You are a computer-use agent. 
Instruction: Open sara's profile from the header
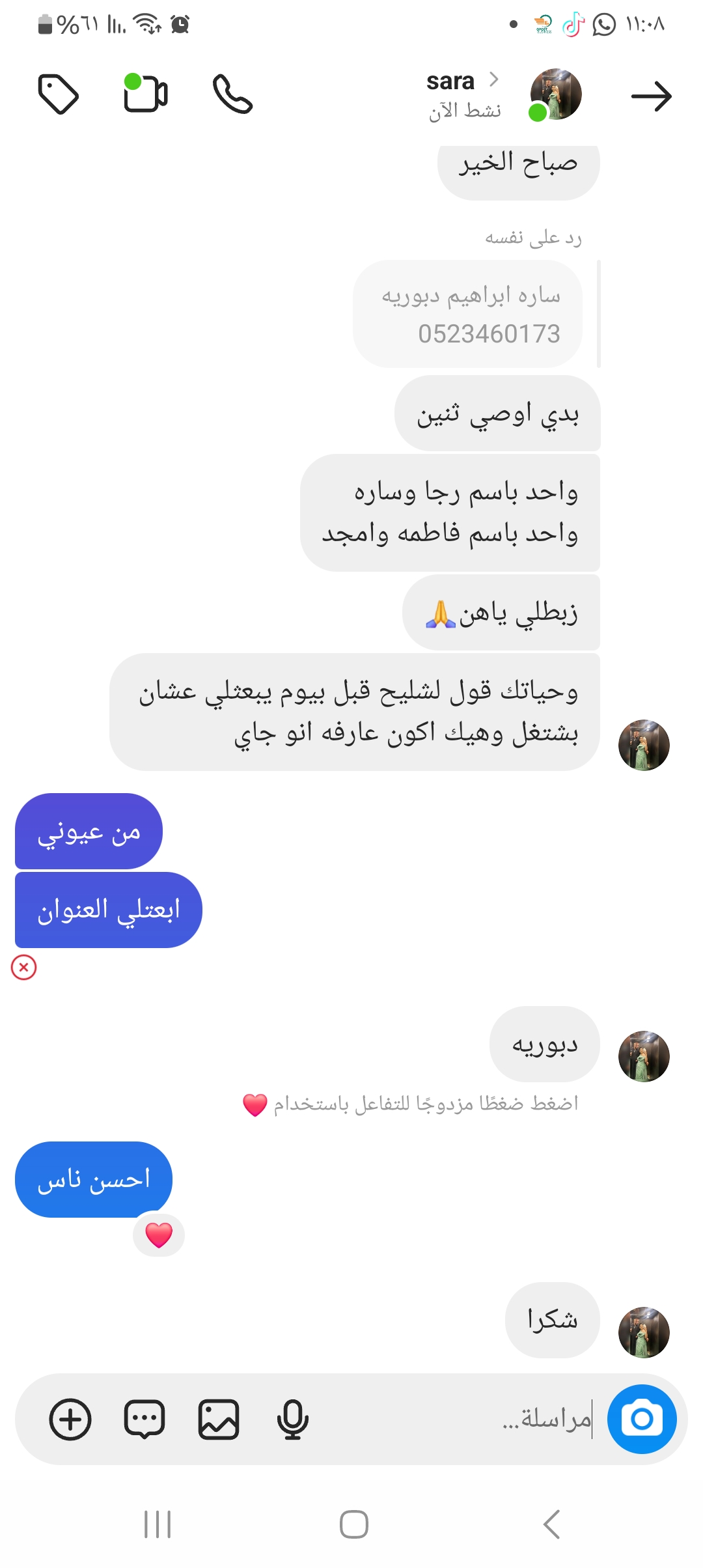[464, 94]
